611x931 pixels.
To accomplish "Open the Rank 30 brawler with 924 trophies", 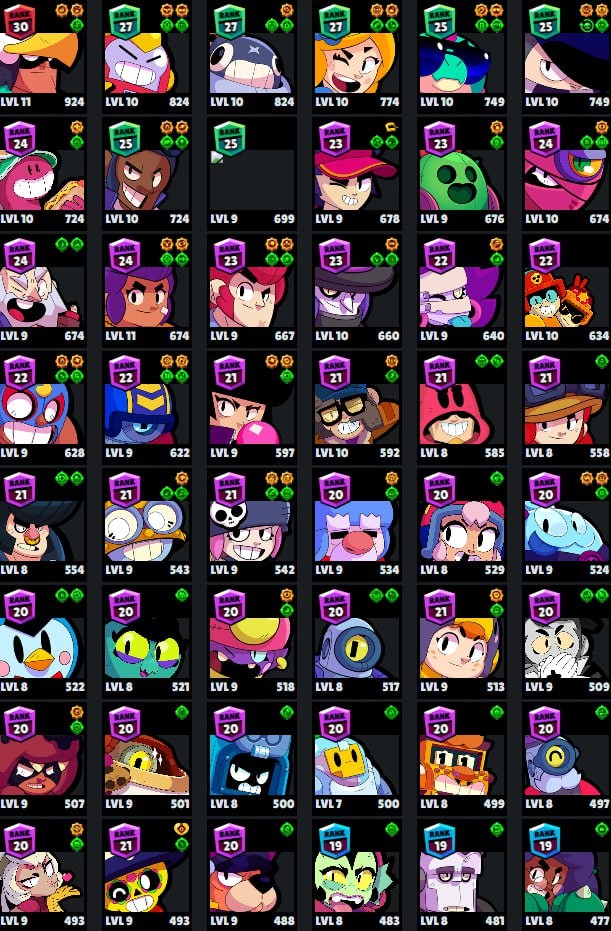I will pos(42,56).
